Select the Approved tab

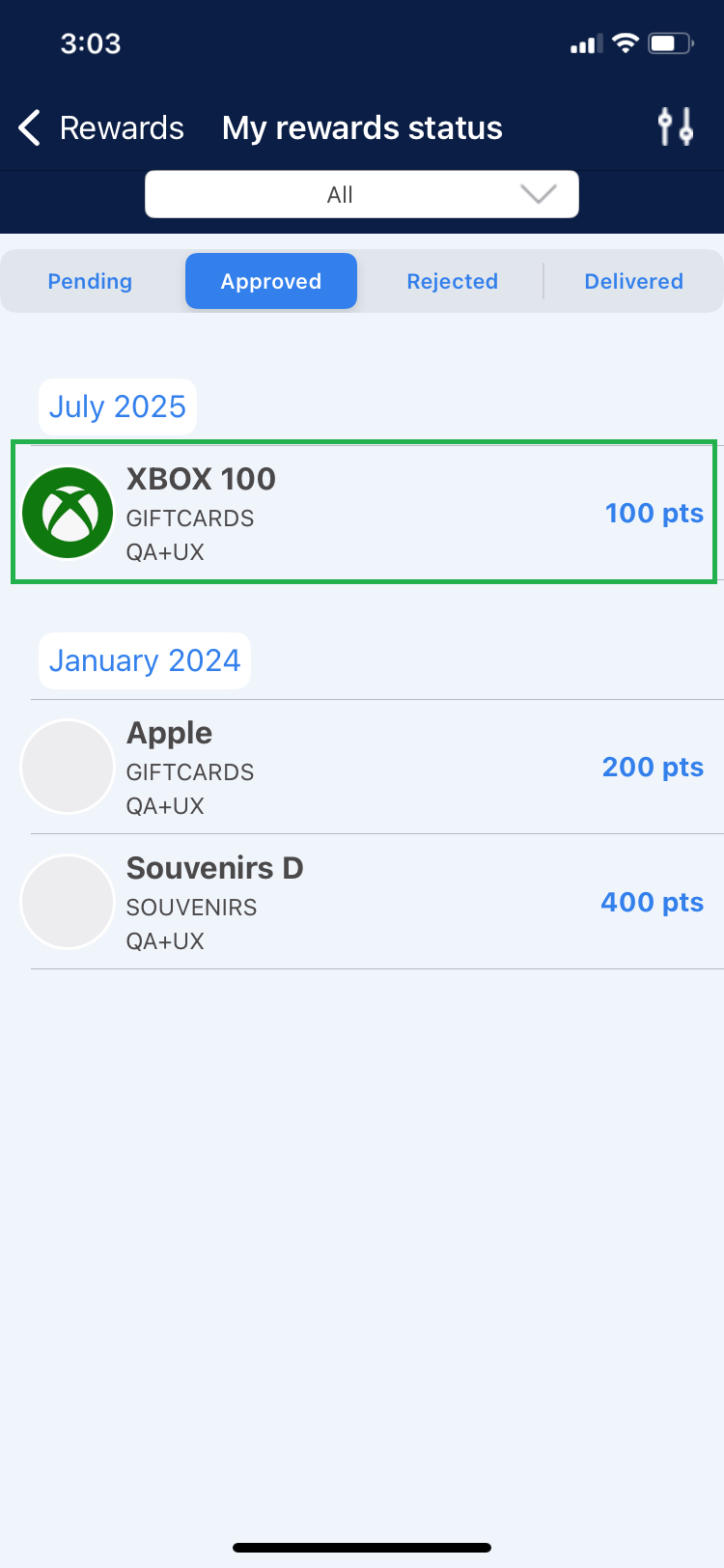point(271,281)
